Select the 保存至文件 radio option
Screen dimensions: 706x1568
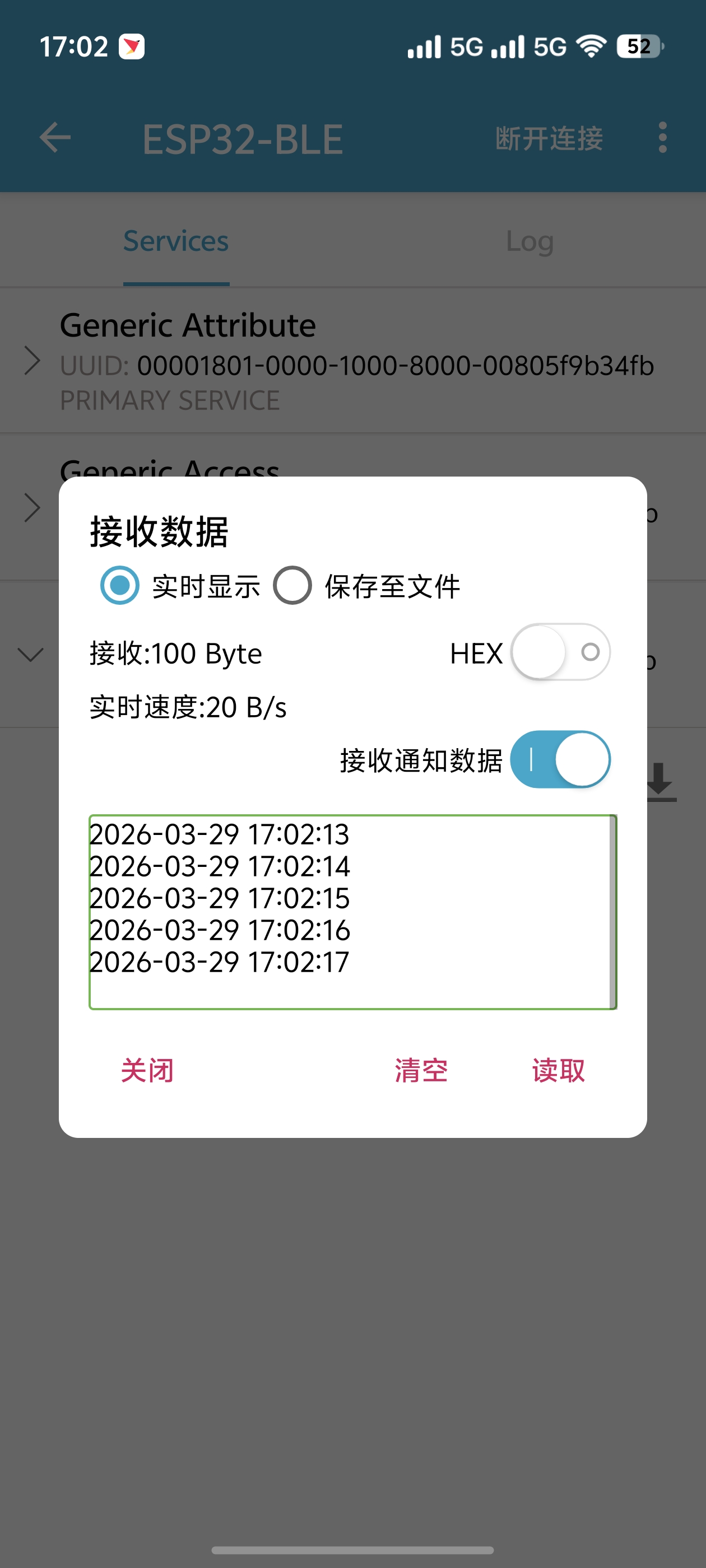292,586
